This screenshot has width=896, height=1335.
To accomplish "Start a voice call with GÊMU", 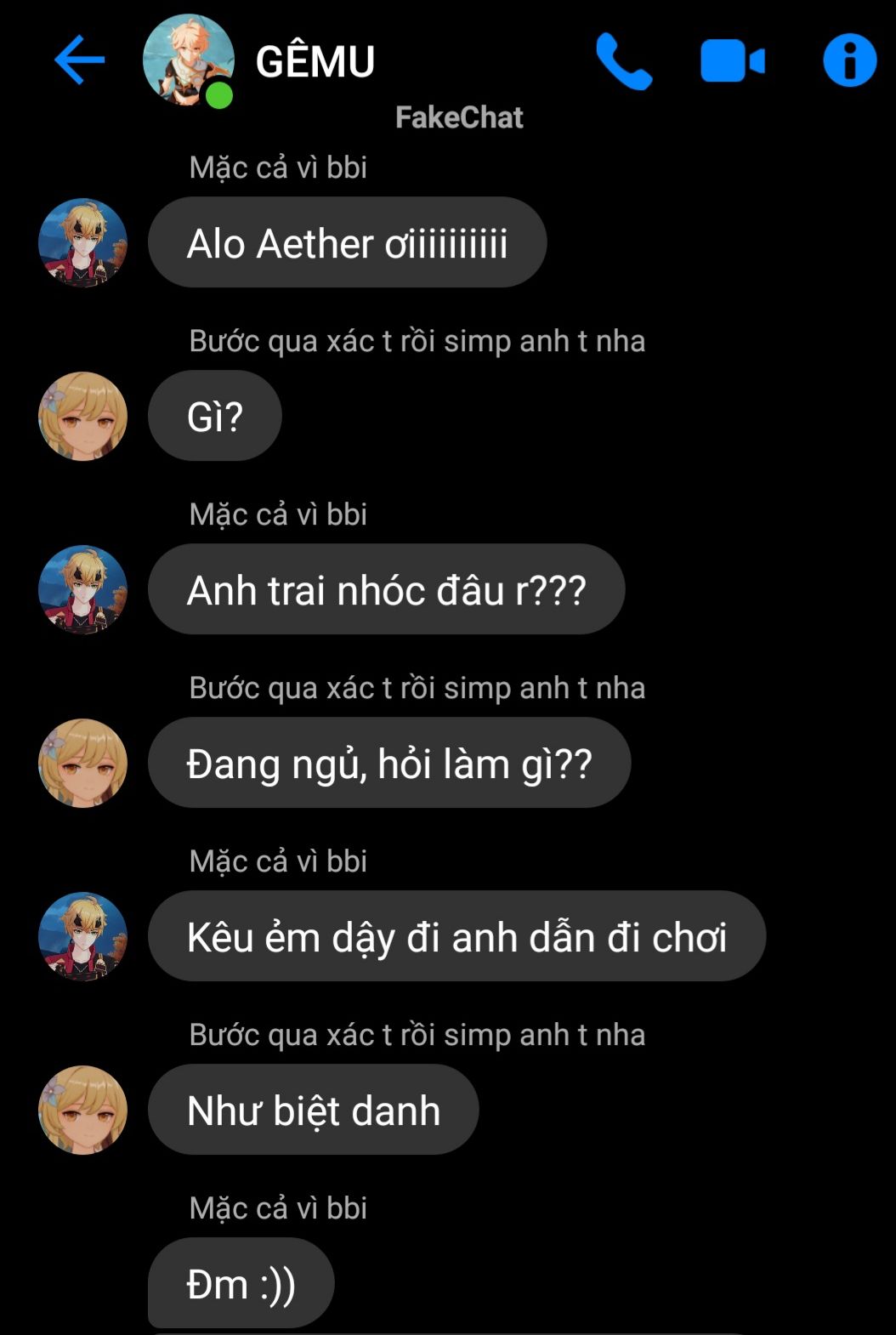I will (623, 61).
